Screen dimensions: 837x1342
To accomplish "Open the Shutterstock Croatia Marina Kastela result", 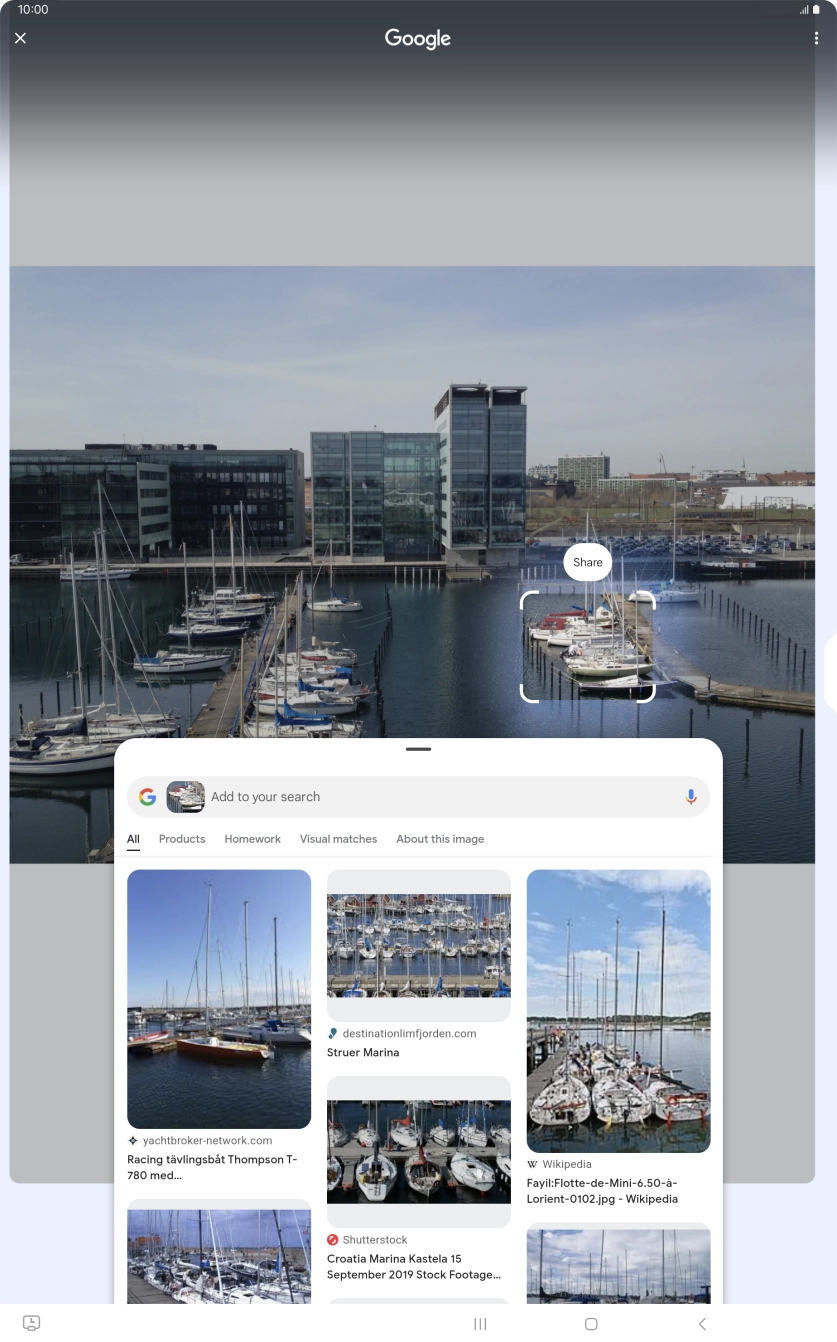I will pyautogui.click(x=418, y=1152).
